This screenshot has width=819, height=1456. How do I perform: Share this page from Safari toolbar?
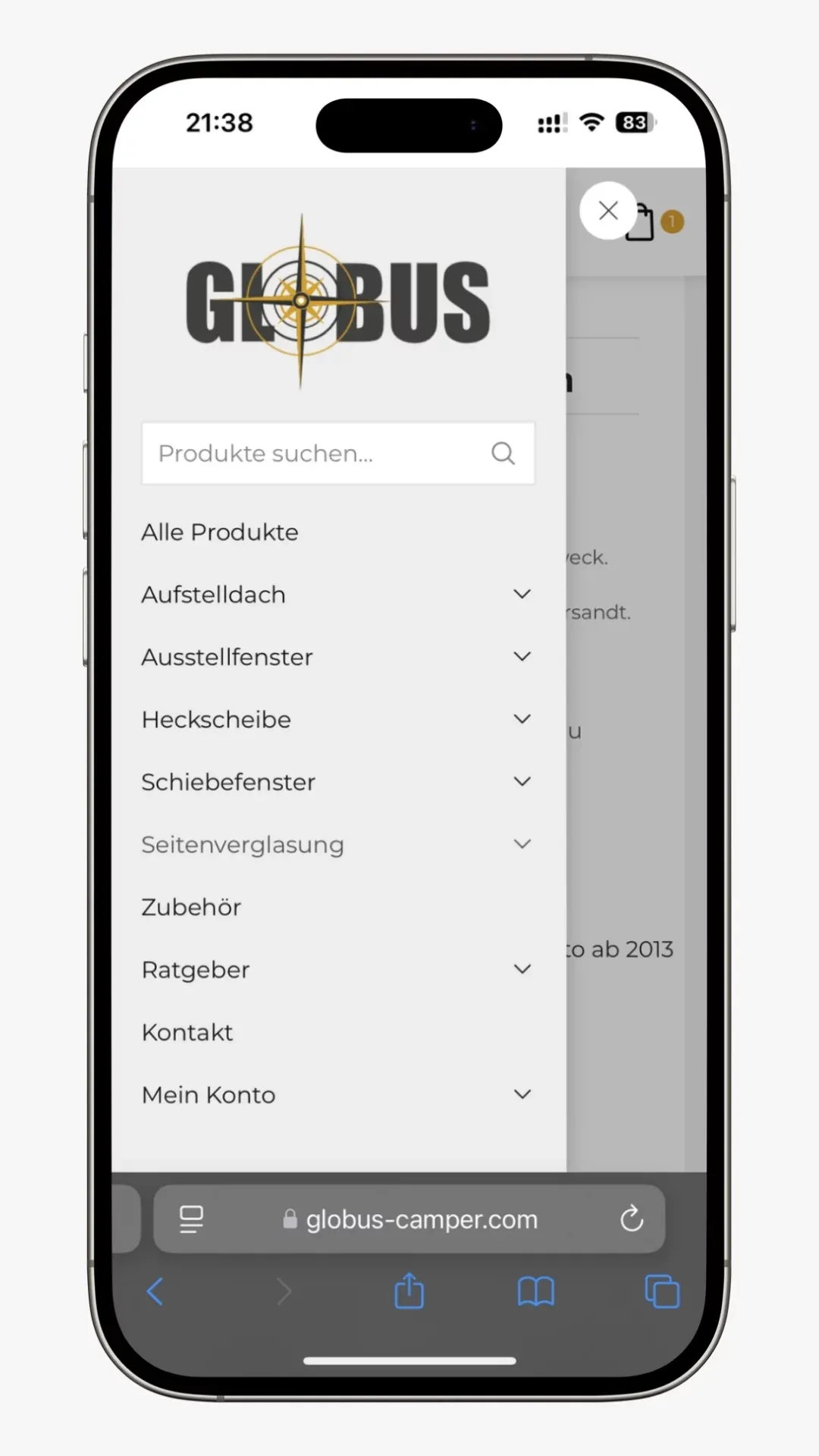pos(409,1291)
